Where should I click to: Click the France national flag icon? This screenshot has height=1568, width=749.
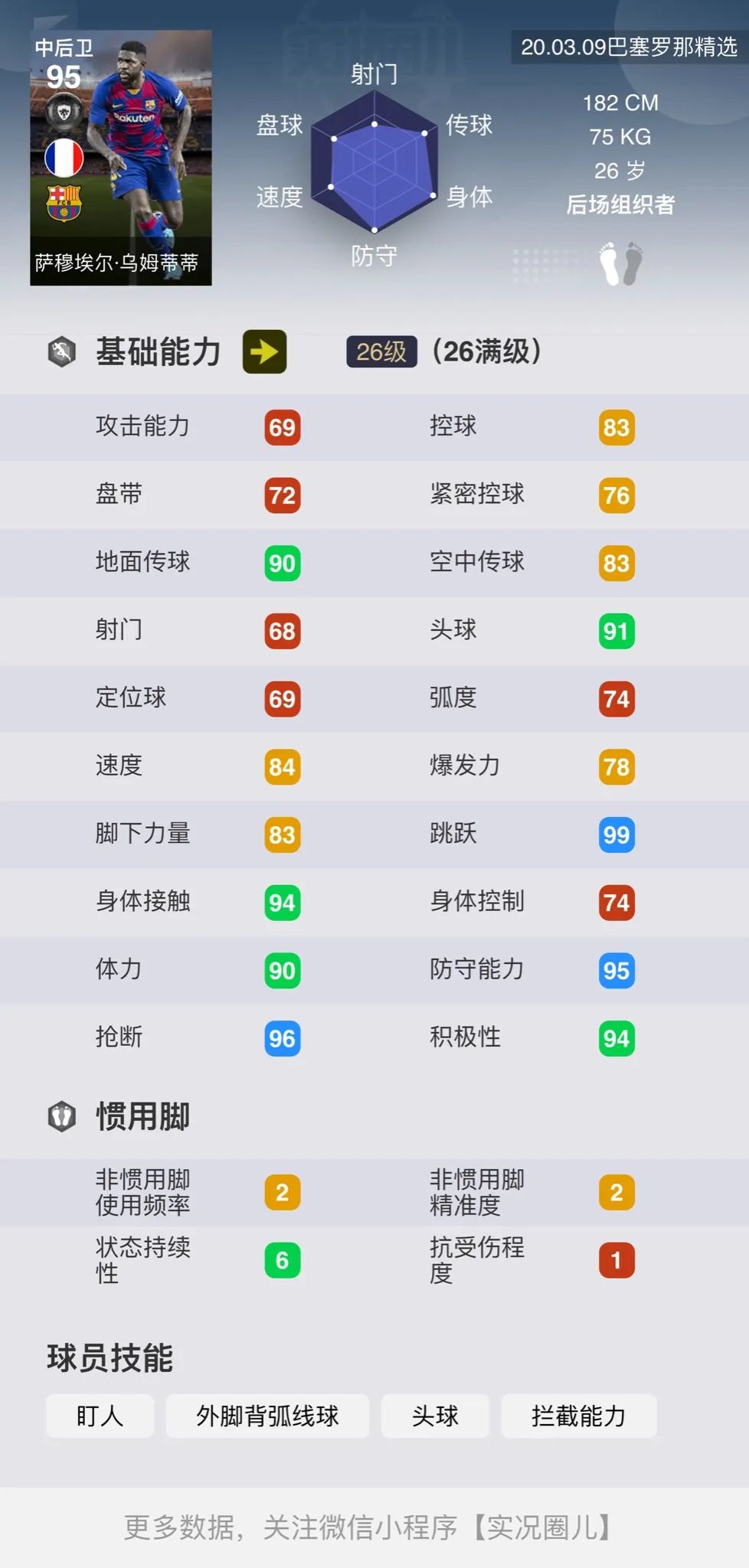(65, 156)
